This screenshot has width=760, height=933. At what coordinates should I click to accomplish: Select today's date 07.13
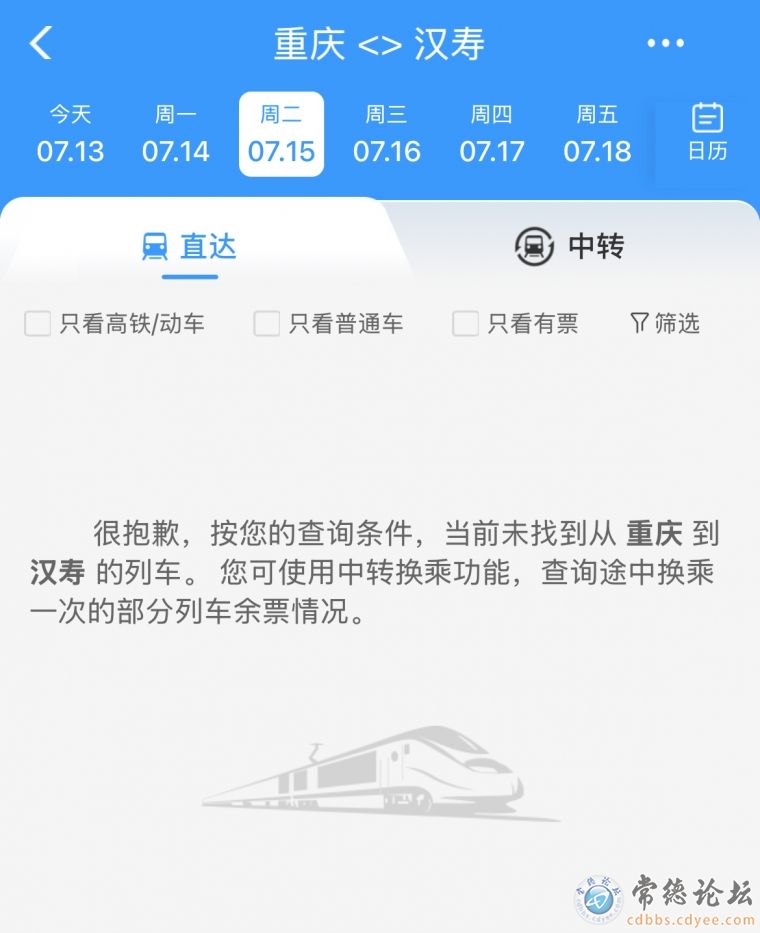click(x=70, y=135)
